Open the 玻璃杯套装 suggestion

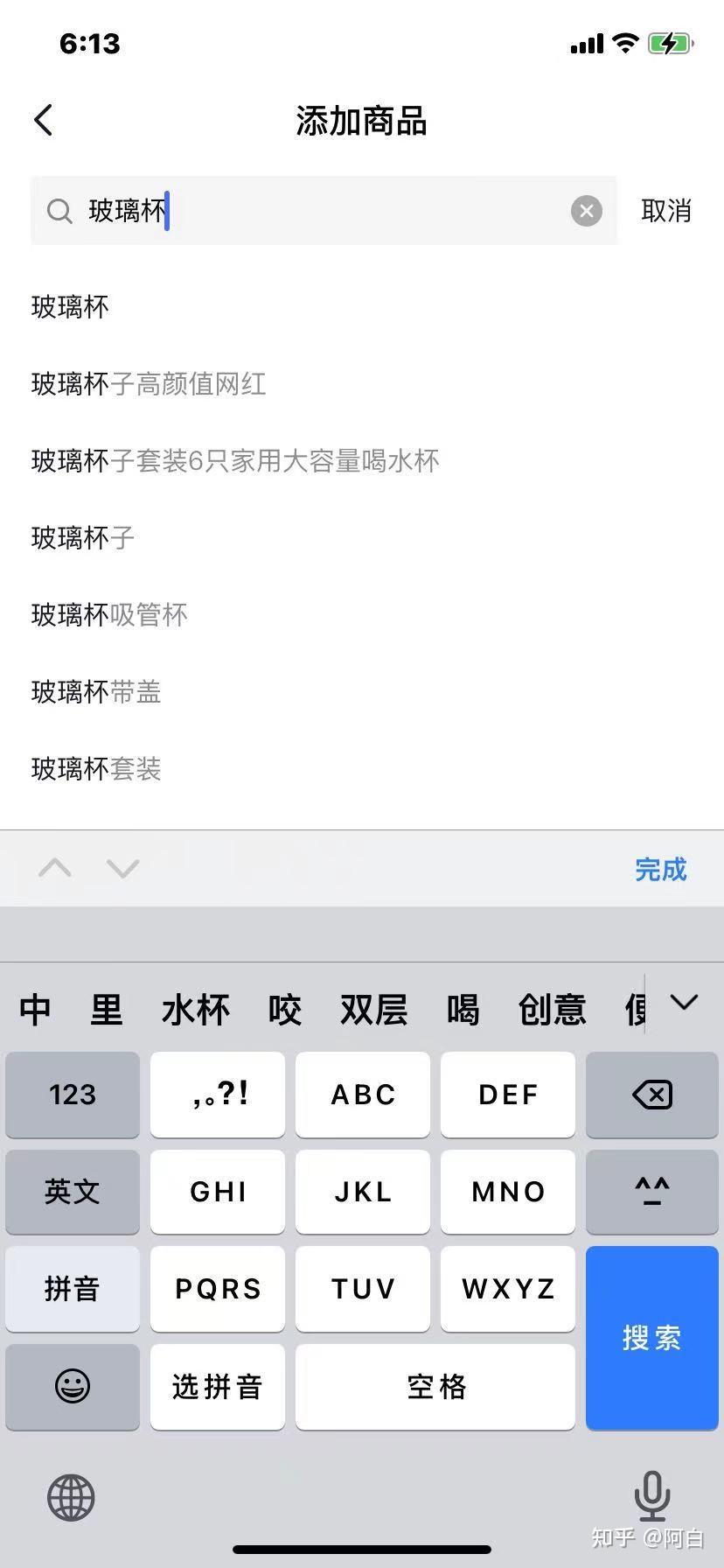(x=96, y=769)
